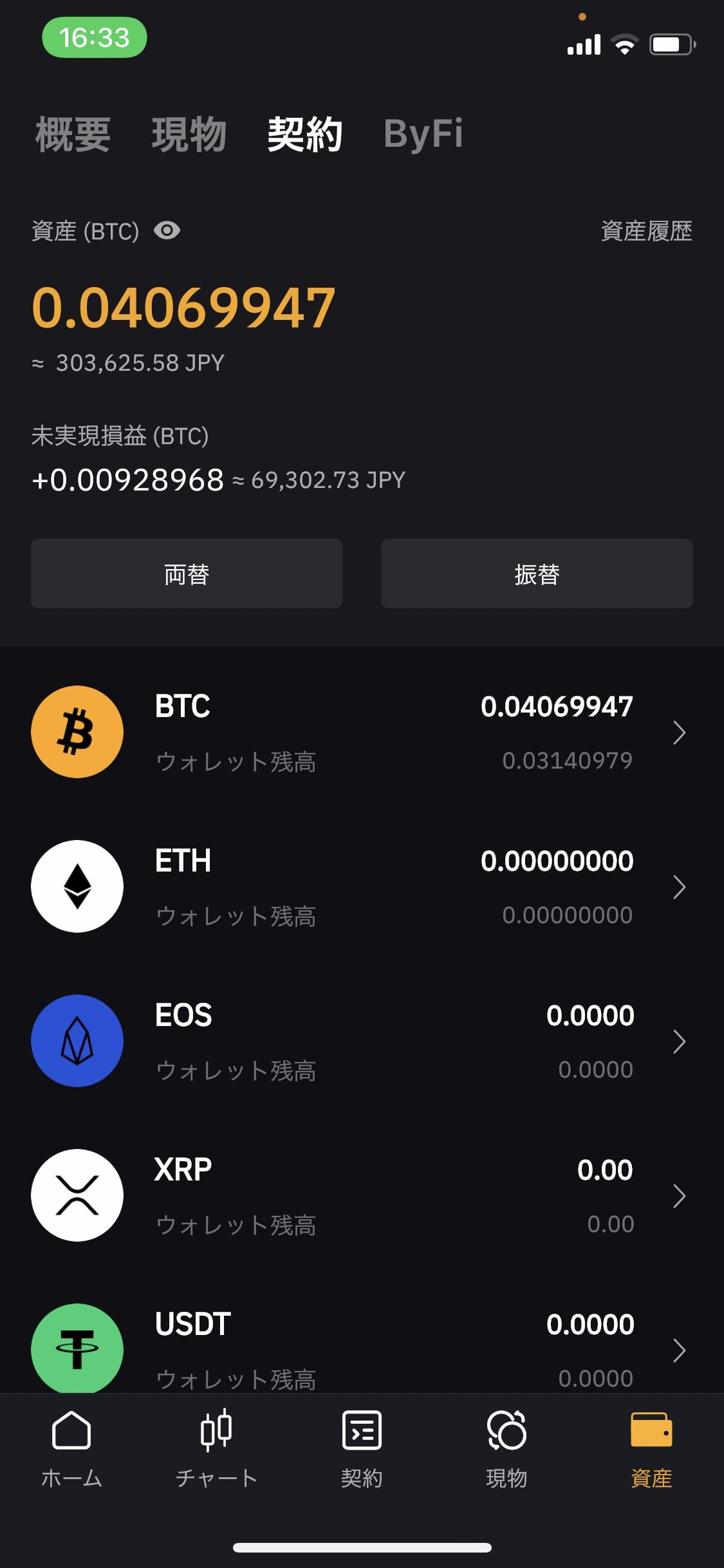This screenshot has height=1568, width=724.
Task: Switch to the 概要 tab
Action: 73,135
